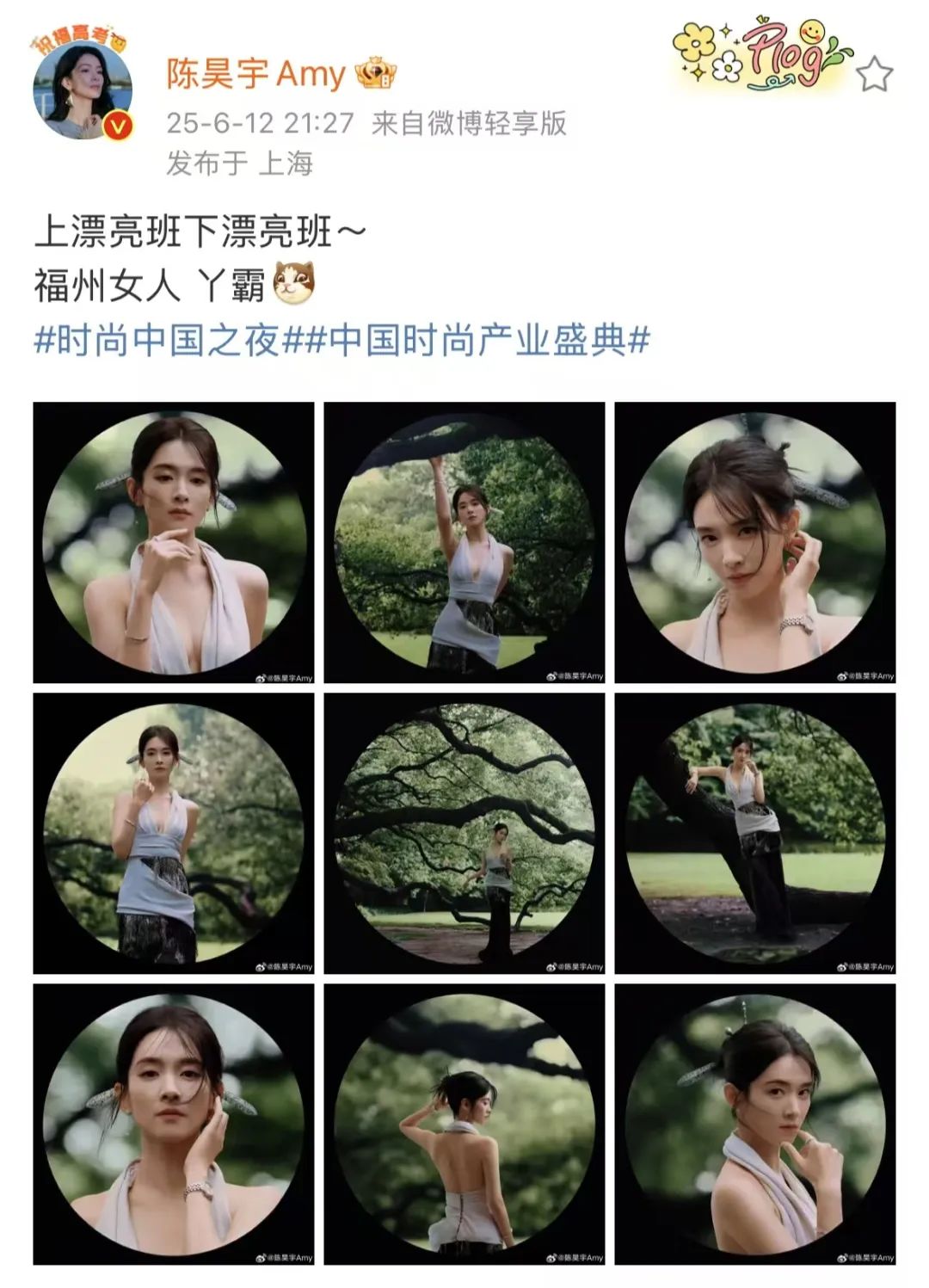Favorite this post with the star icon
Viewport: 929px width, 1288px height.
click(x=875, y=75)
